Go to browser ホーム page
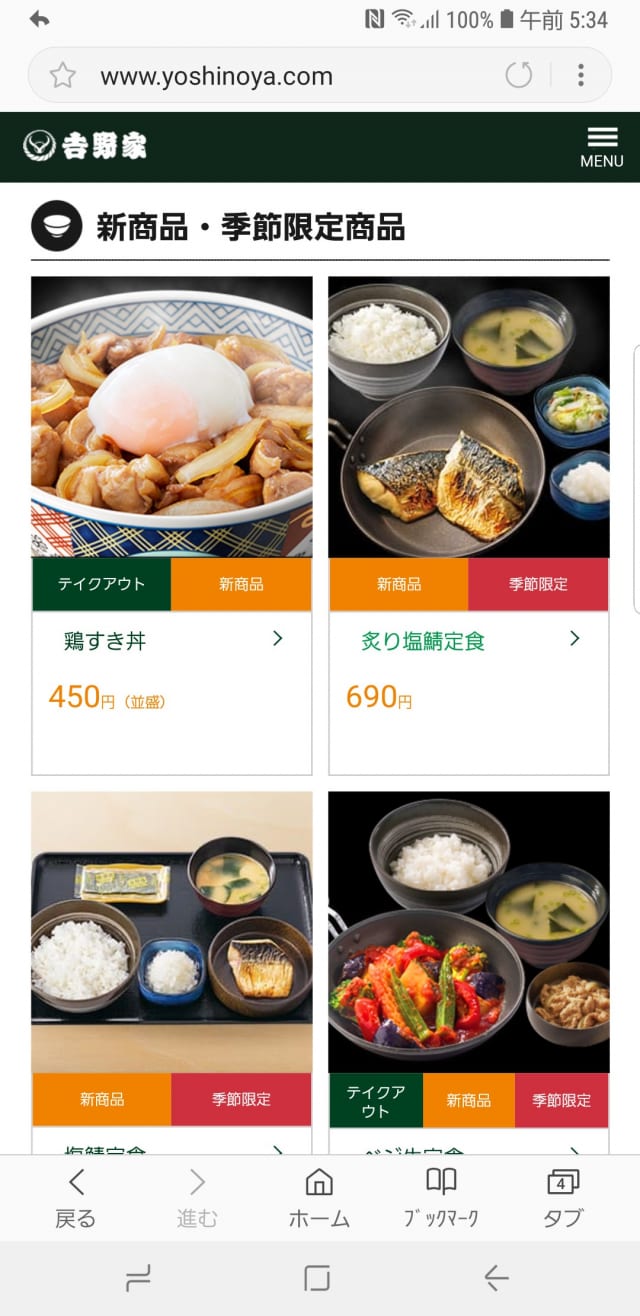The image size is (640, 1316). point(319,1198)
